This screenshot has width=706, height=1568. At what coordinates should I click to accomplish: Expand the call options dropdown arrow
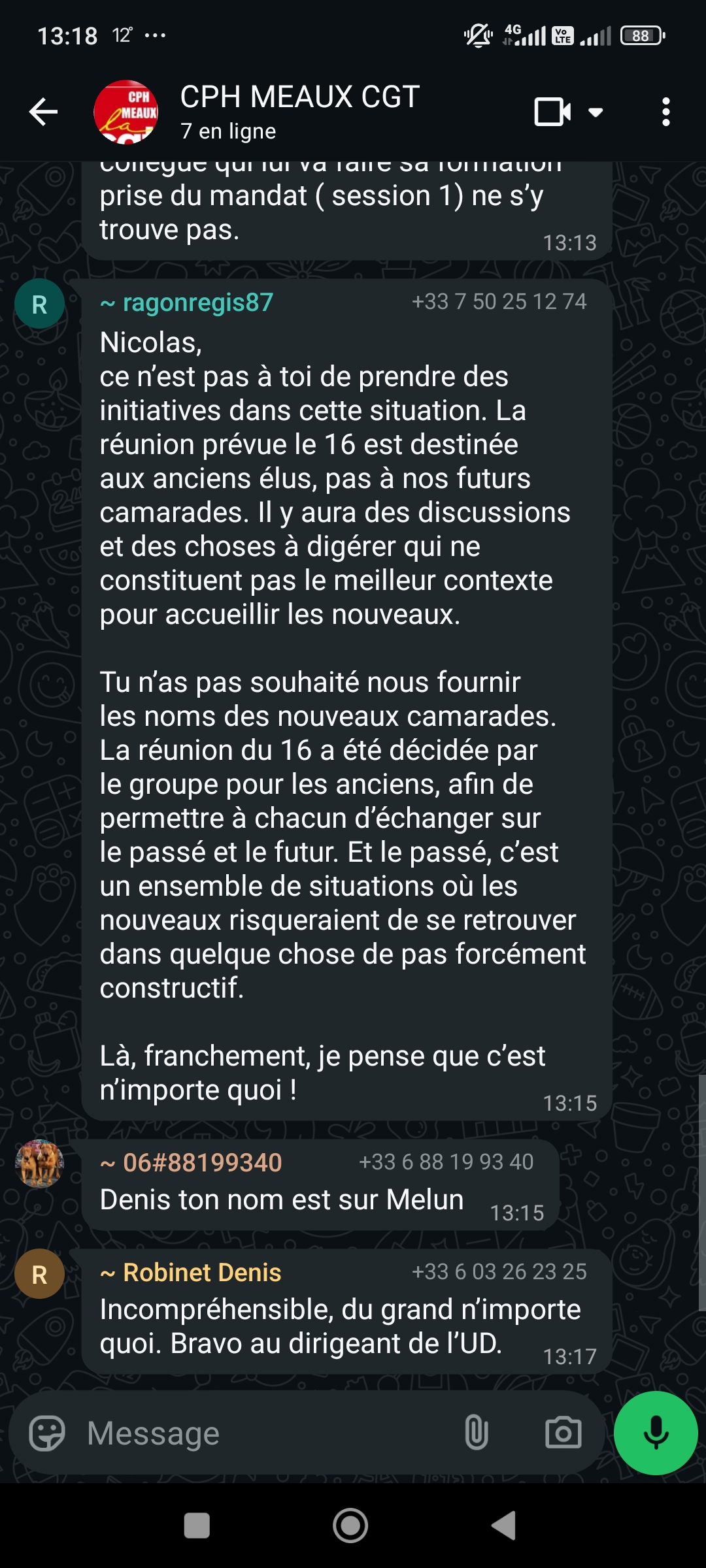tap(596, 112)
